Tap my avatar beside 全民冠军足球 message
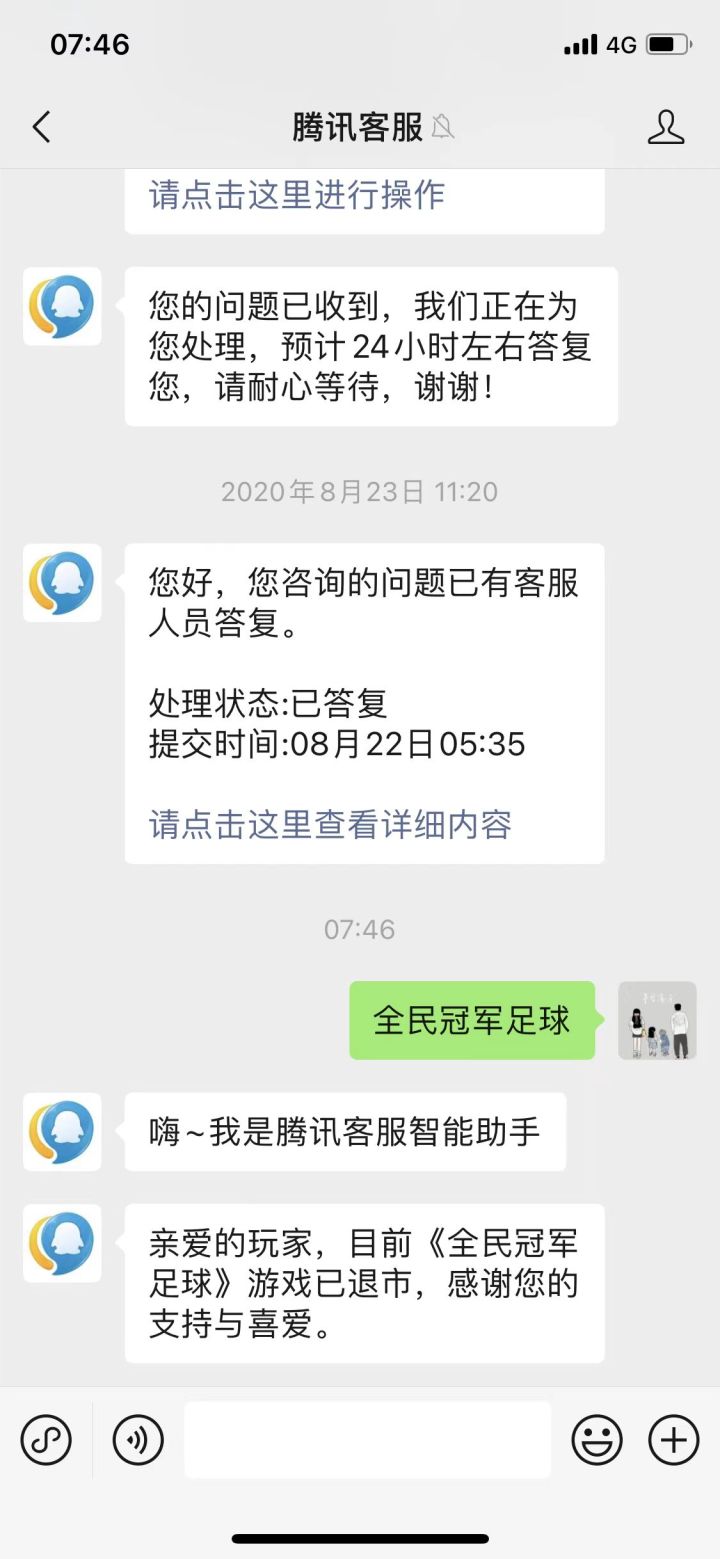The width and height of the screenshot is (720, 1559). pos(657,1020)
